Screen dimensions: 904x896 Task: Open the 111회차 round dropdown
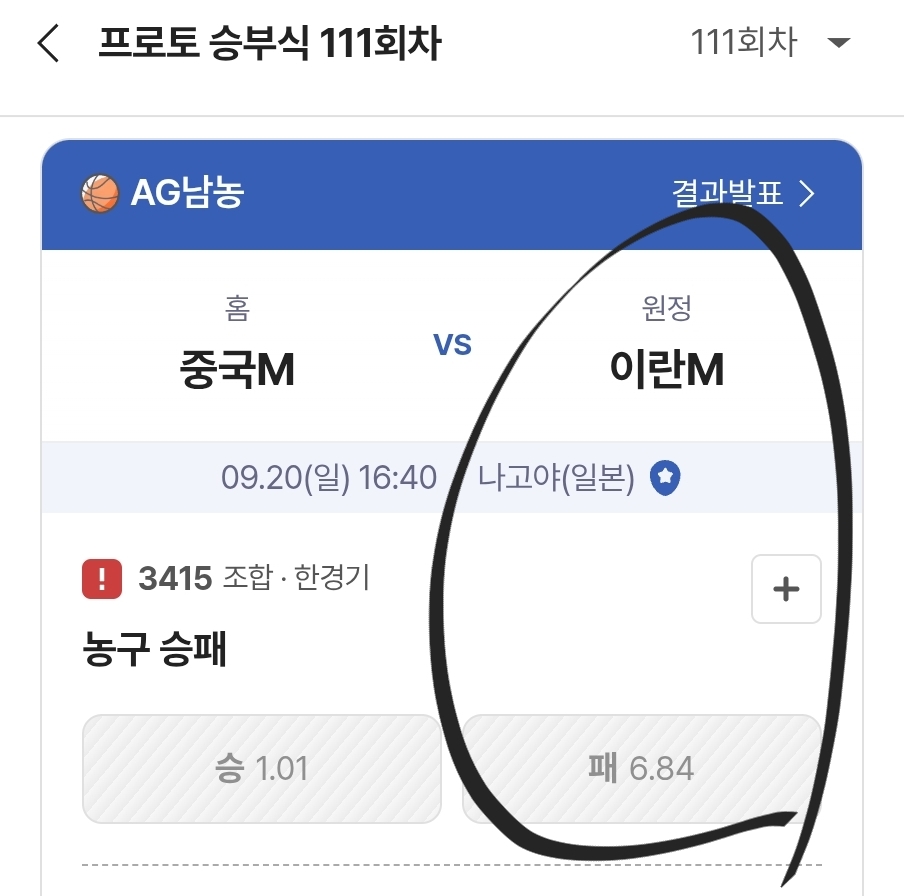(x=770, y=42)
